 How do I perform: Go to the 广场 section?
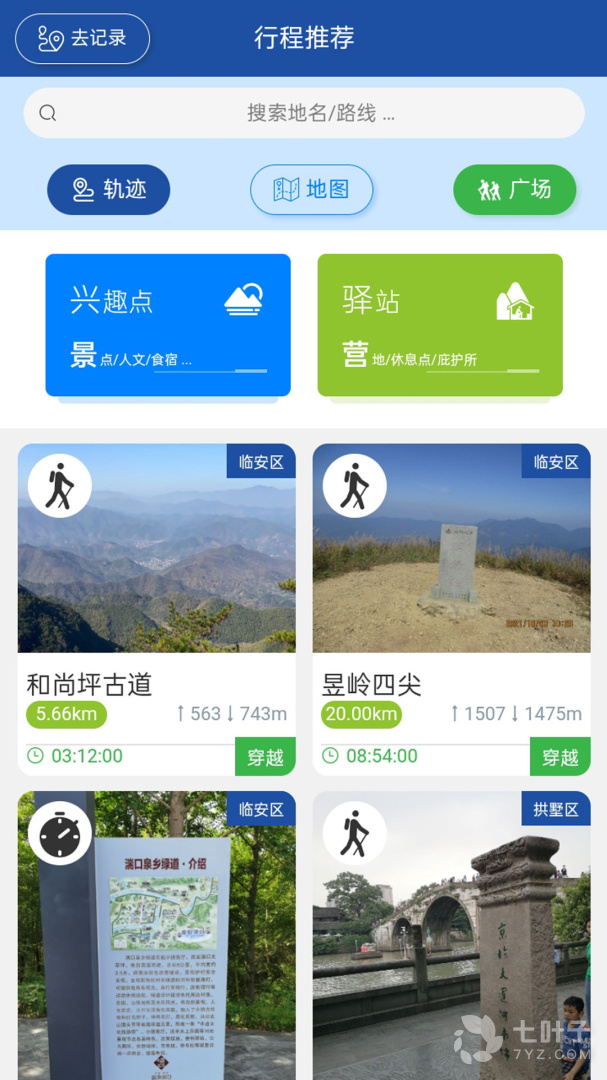click(x=514, y=189)
